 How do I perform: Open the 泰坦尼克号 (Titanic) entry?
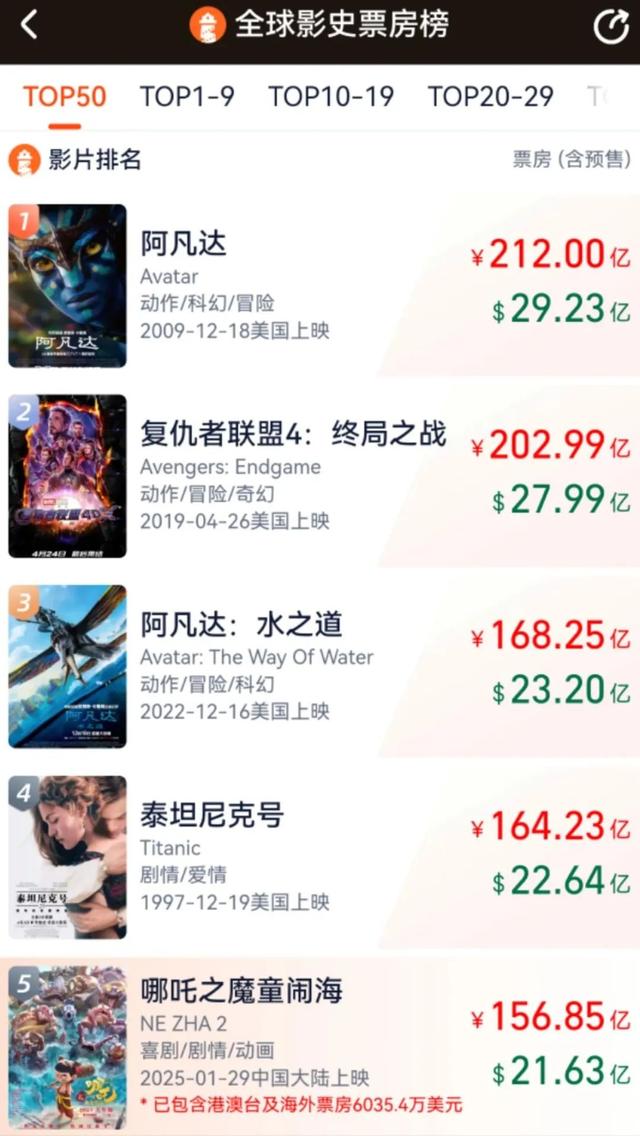tap(320, 857)
